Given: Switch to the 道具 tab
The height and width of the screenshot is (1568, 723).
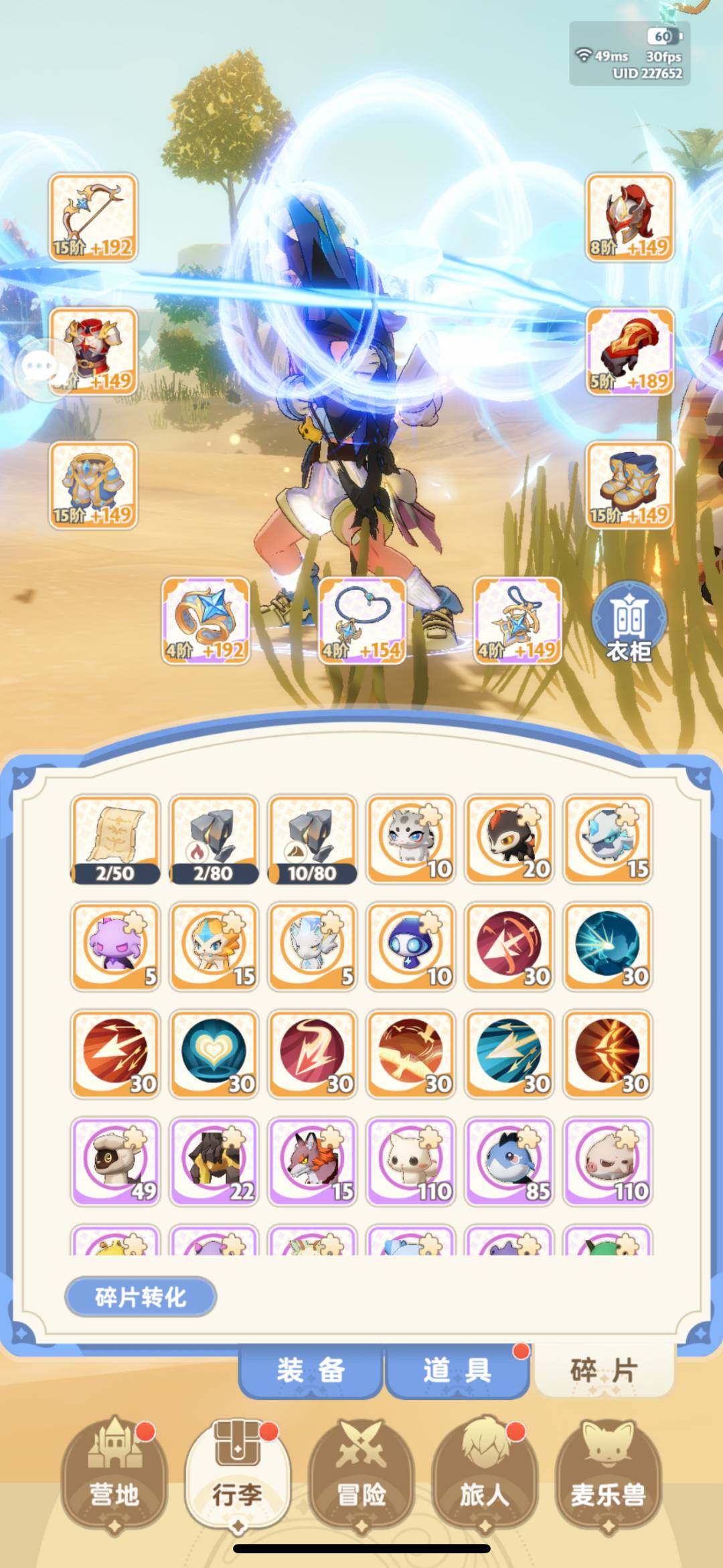Looking at the screenshot, I should pyautogui.click(x=457, y=1370).
